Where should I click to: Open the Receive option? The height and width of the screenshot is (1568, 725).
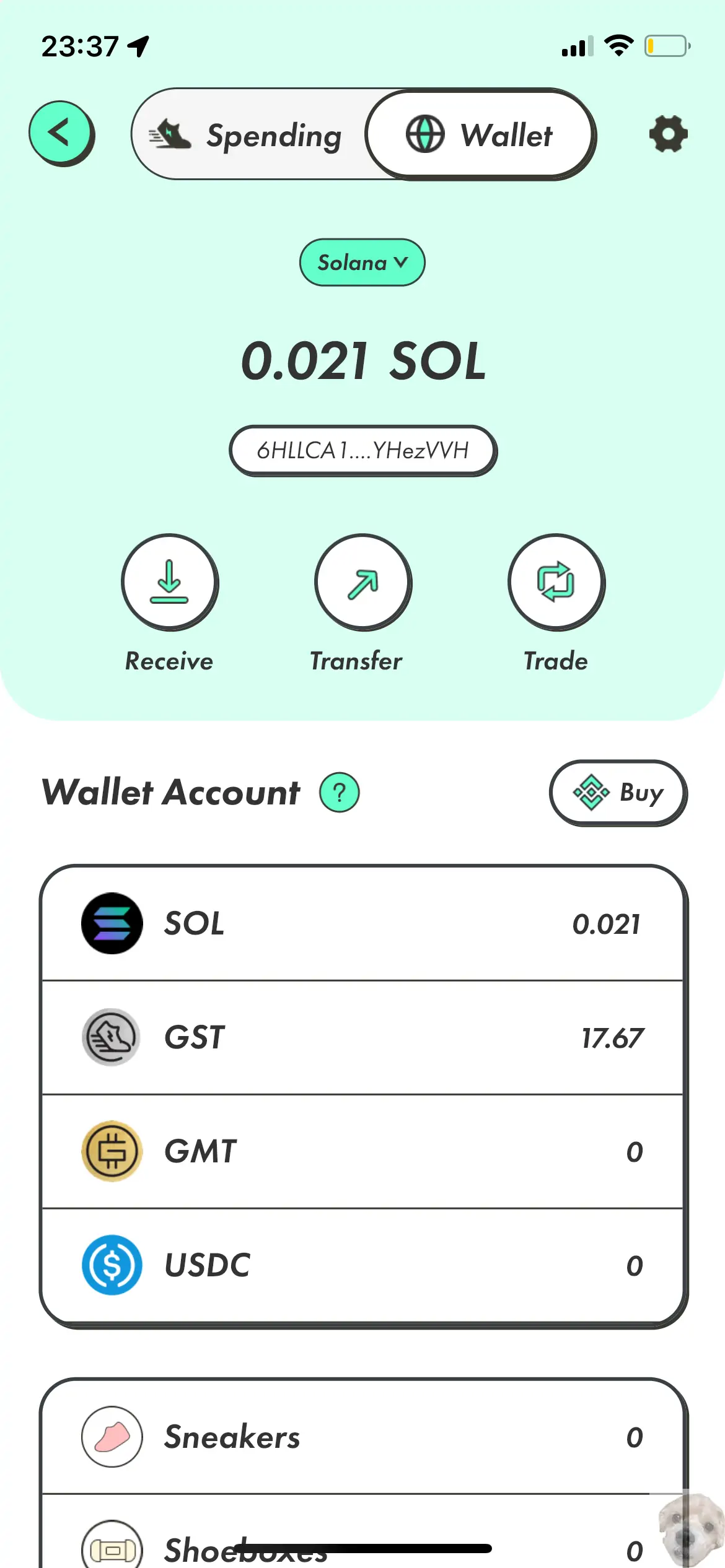tap(169, 581)
